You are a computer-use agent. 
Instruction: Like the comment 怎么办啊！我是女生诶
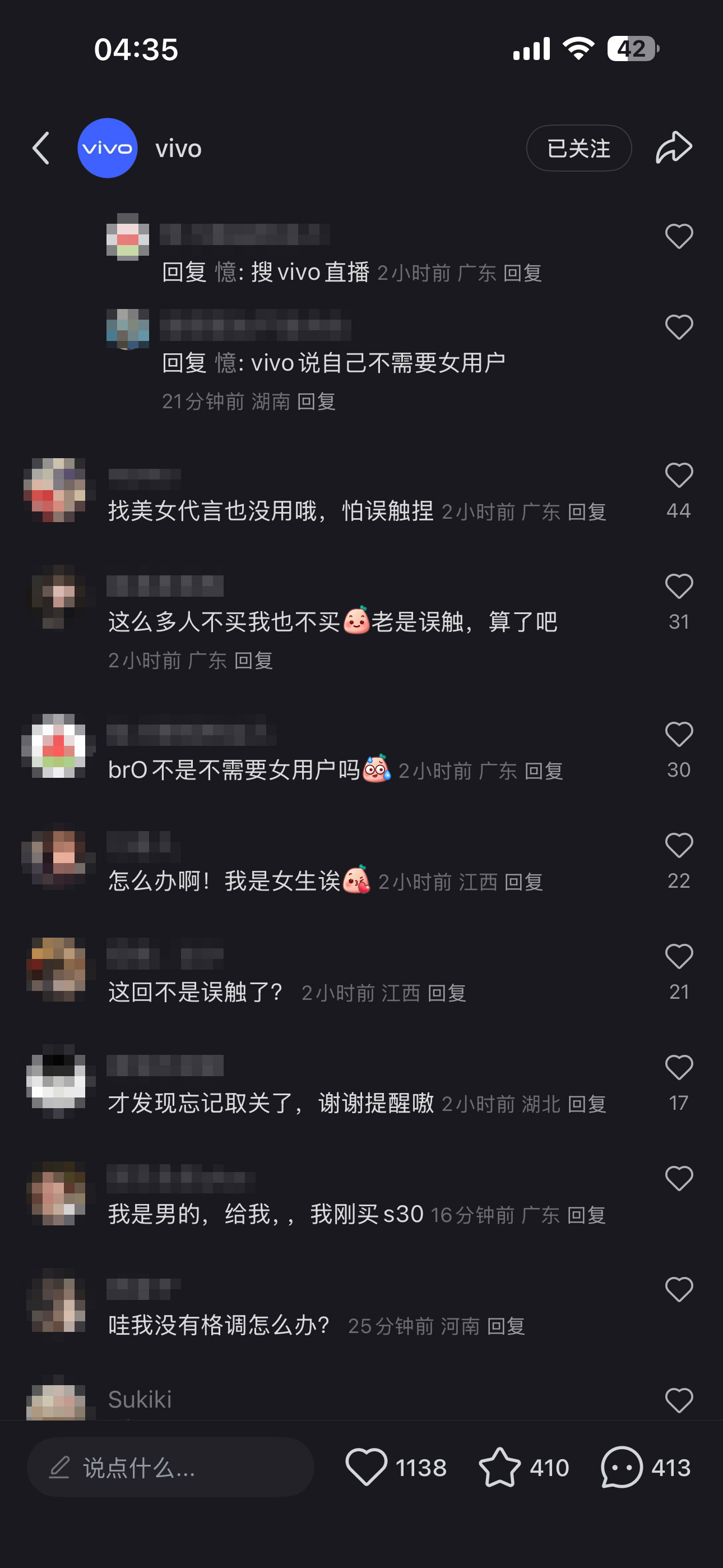pyautogui.click(x=679, y=846)
